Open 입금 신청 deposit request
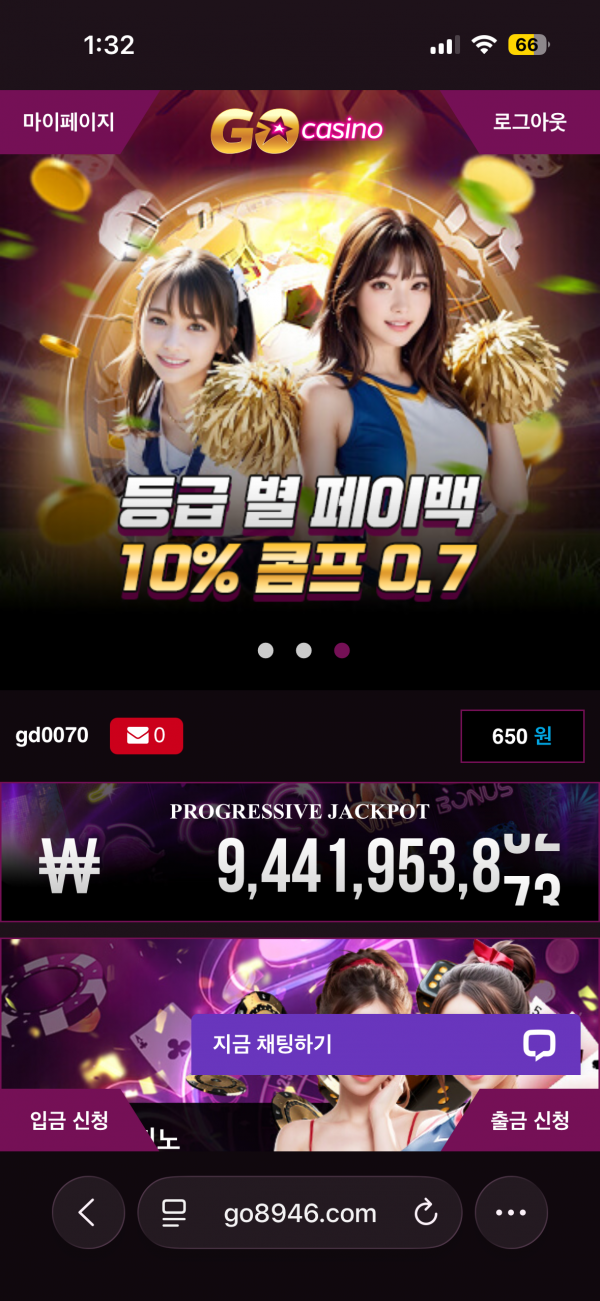The width and height of the screenshot is (600, 1301). click(70, 1120)
